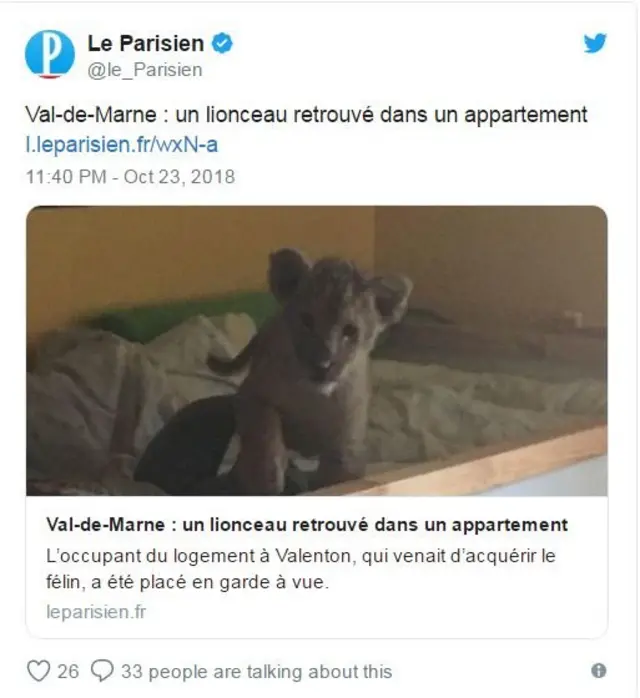The width and height of the screenshot is (640, 698).
Task: Tap the Twitter bird icon
Action: click(595, 44)
